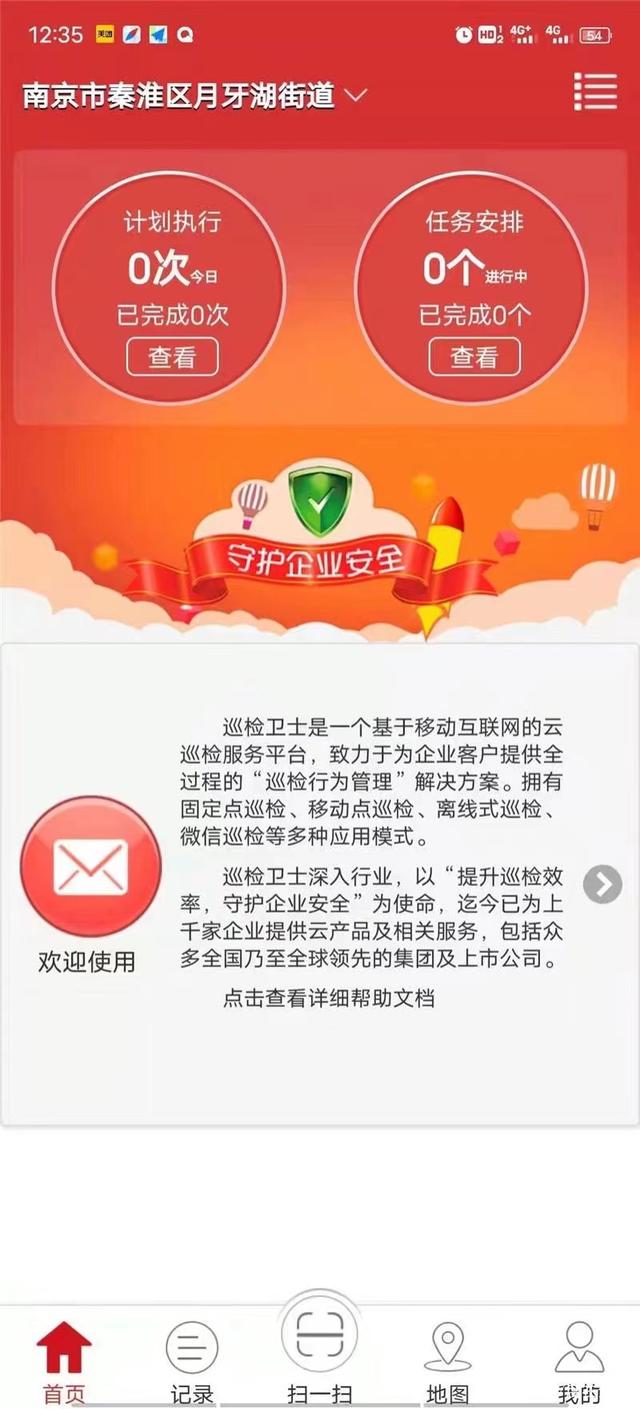Switch to the 我的 tab
The image size is (640, 1409).
click(579, 1360)
